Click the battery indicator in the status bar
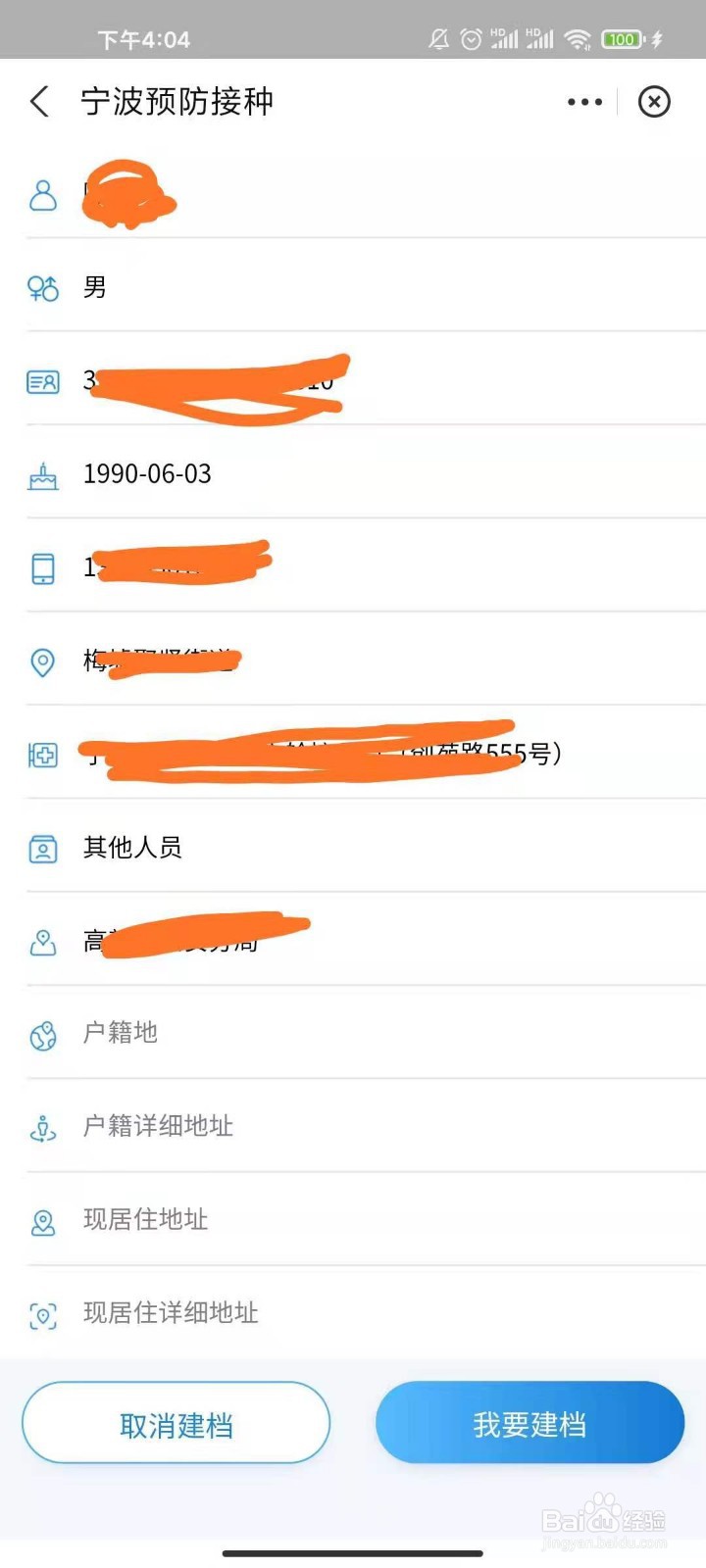 pyautogui.click(x=621, y=39)
